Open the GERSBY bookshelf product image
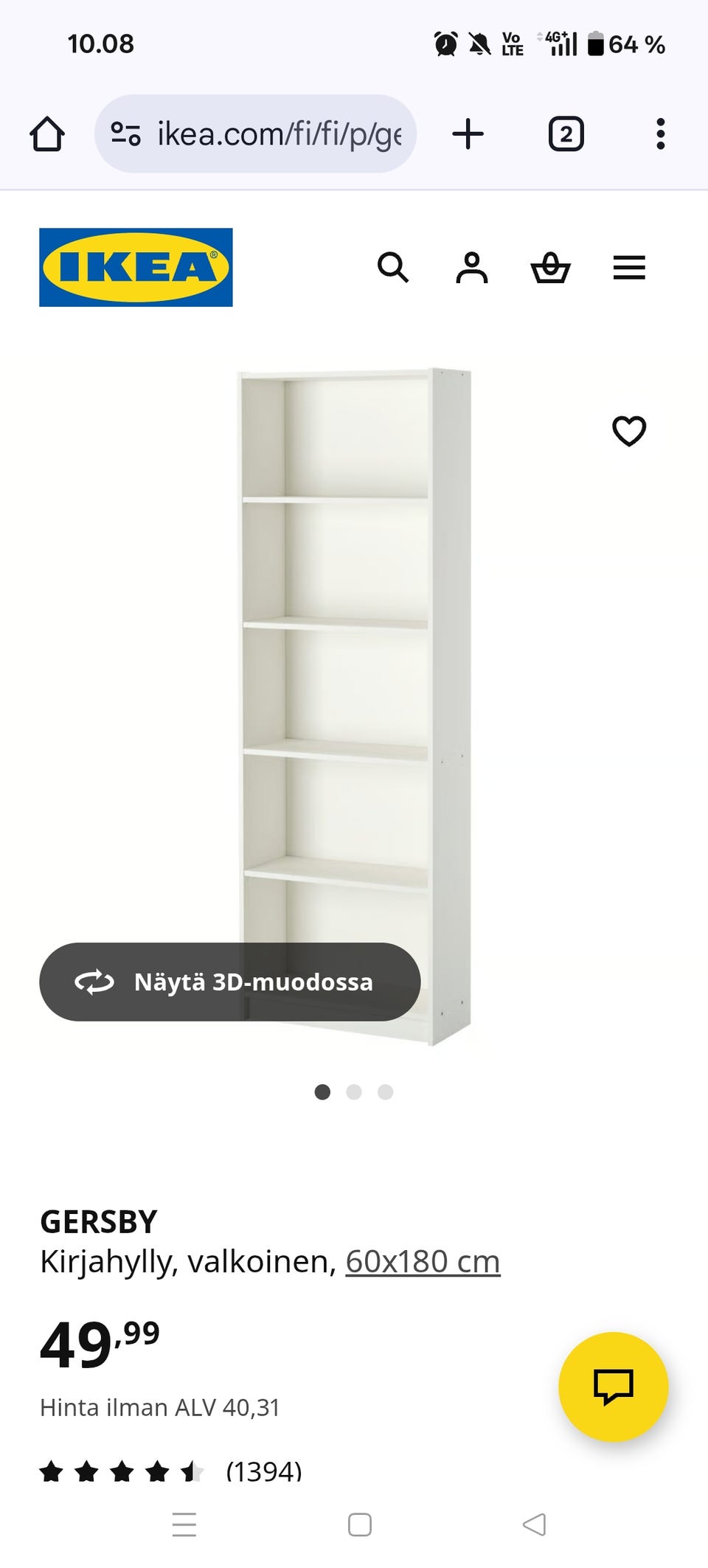Image resolution: width=708 pixels, height=1568 pixels. coord(355,664)
